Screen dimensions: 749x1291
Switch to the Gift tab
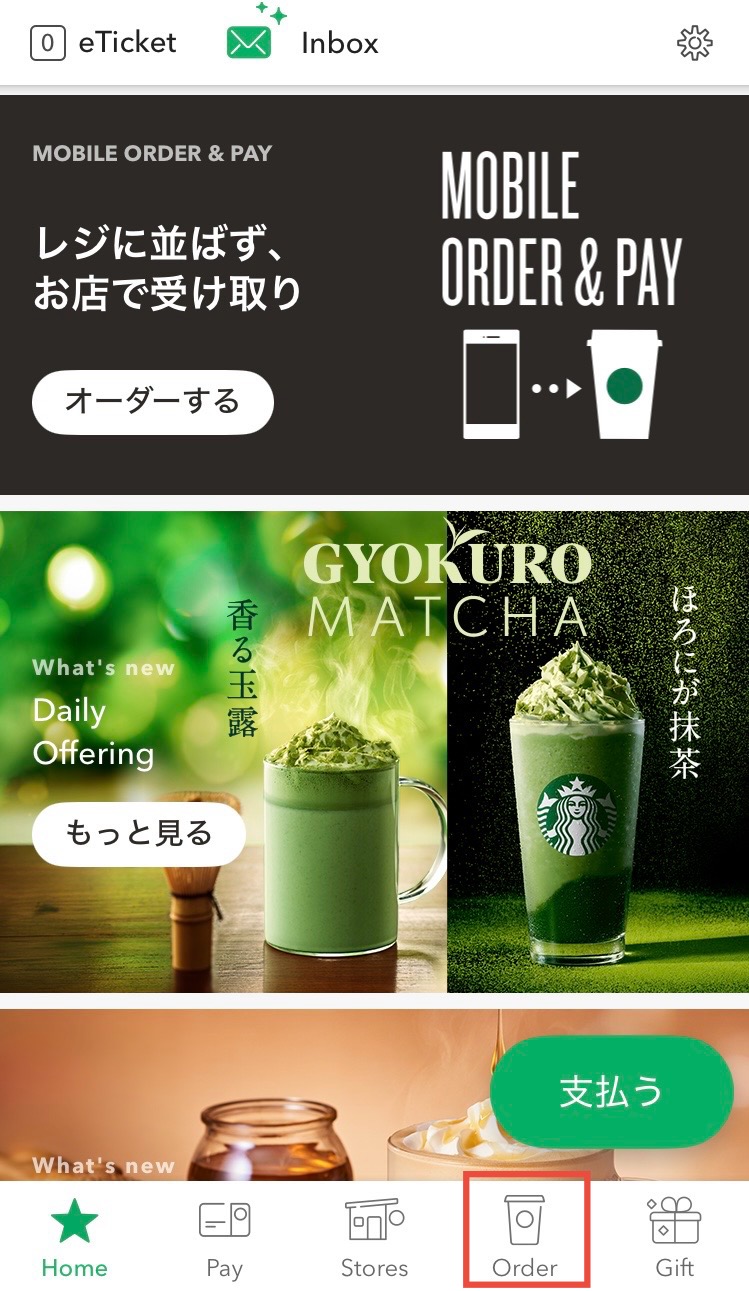(x=675, y=1238)
